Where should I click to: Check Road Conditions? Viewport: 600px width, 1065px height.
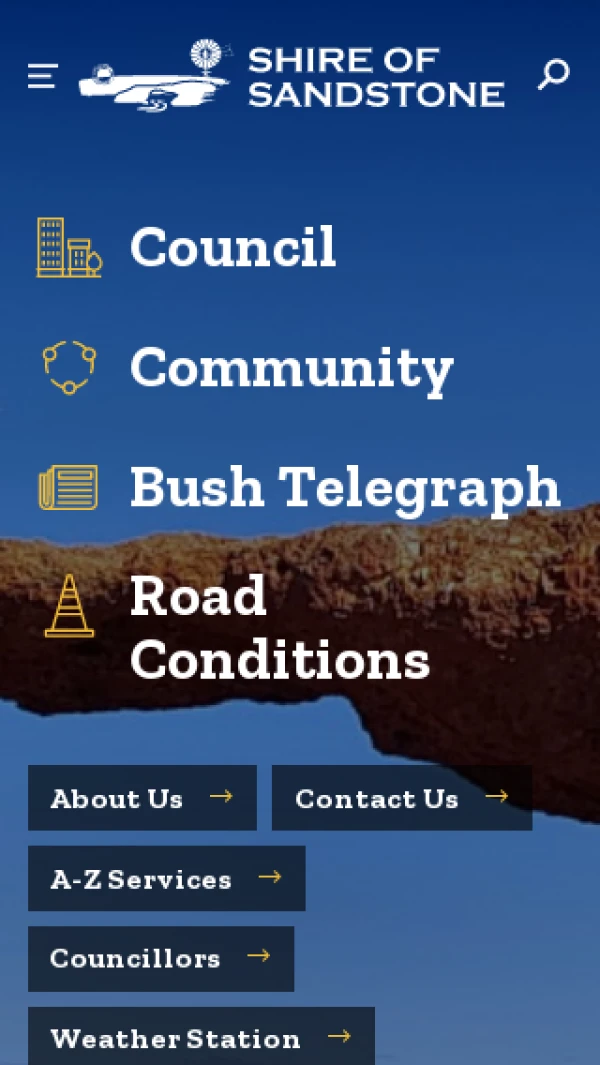coord(279,627)
